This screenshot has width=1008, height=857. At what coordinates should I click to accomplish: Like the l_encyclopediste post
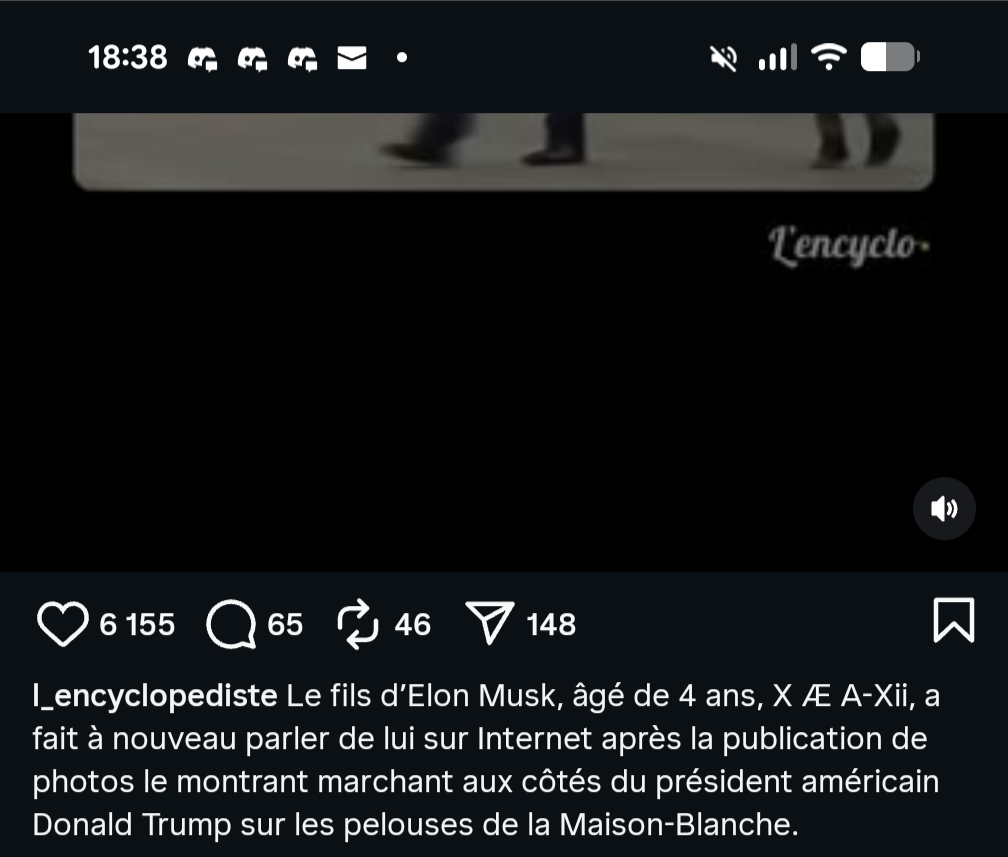point(62,624)
